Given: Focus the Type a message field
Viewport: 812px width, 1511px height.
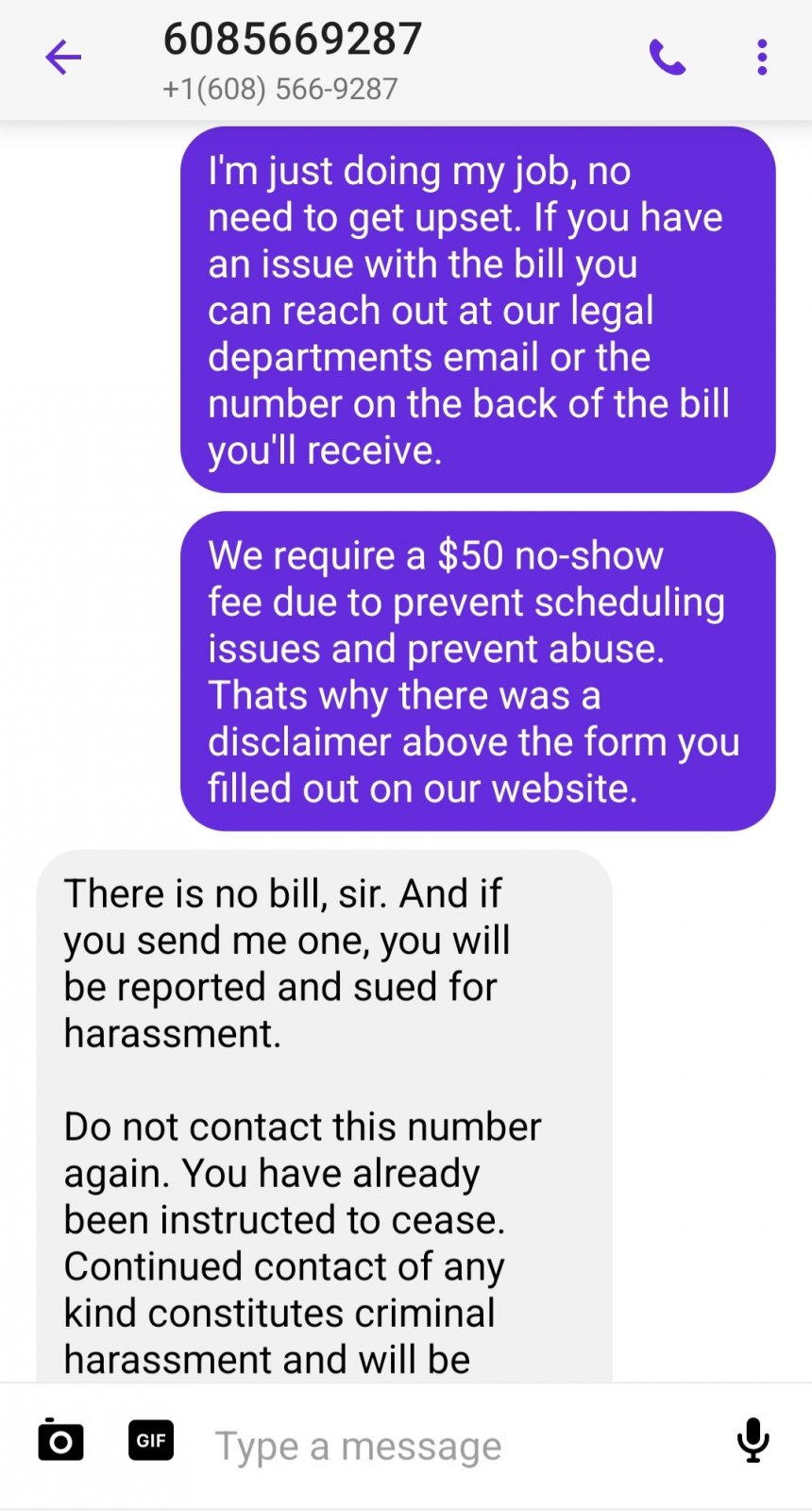Looking at the screenshot, I should (453, 1445).
